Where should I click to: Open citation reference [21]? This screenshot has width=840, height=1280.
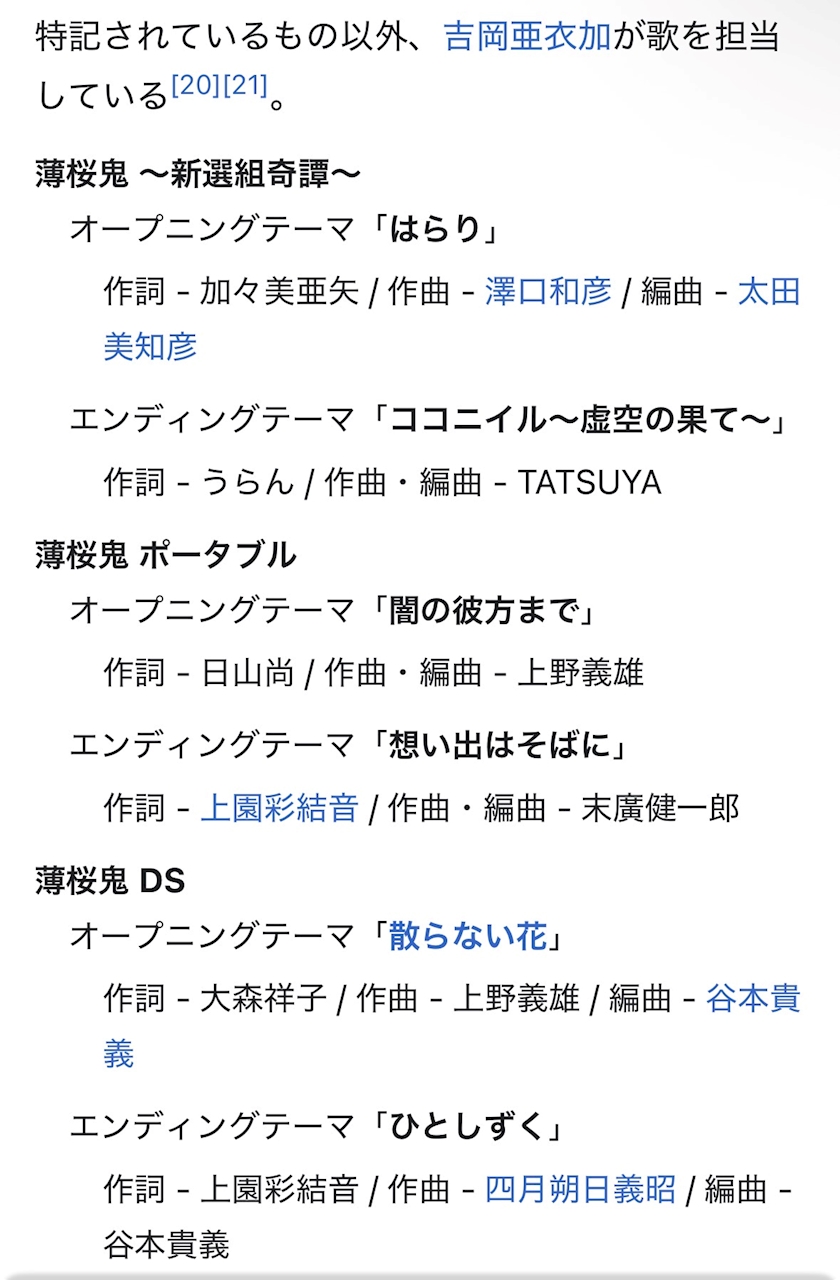click(245, 86)
